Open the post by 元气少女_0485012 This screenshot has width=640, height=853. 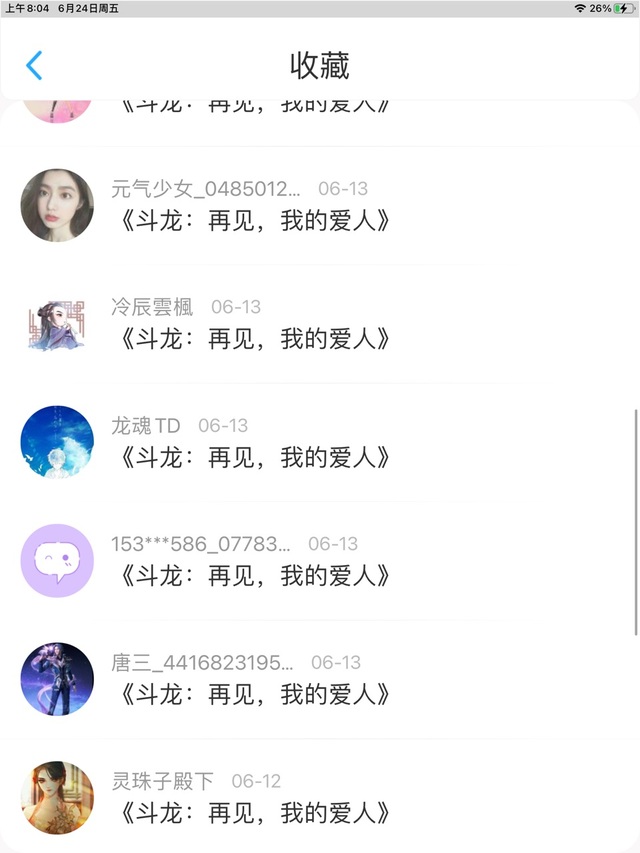pos(254,220)
